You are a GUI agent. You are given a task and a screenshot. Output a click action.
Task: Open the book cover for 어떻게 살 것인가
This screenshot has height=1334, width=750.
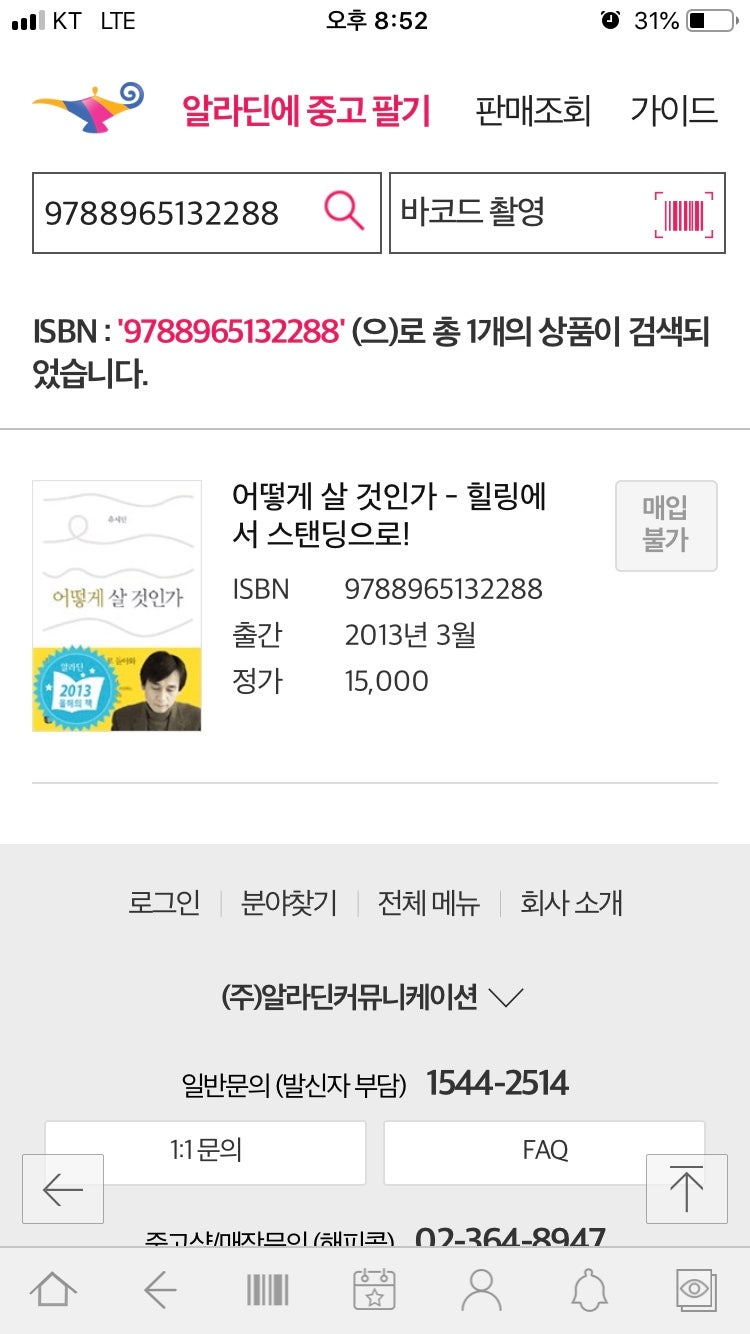[117, 606]
